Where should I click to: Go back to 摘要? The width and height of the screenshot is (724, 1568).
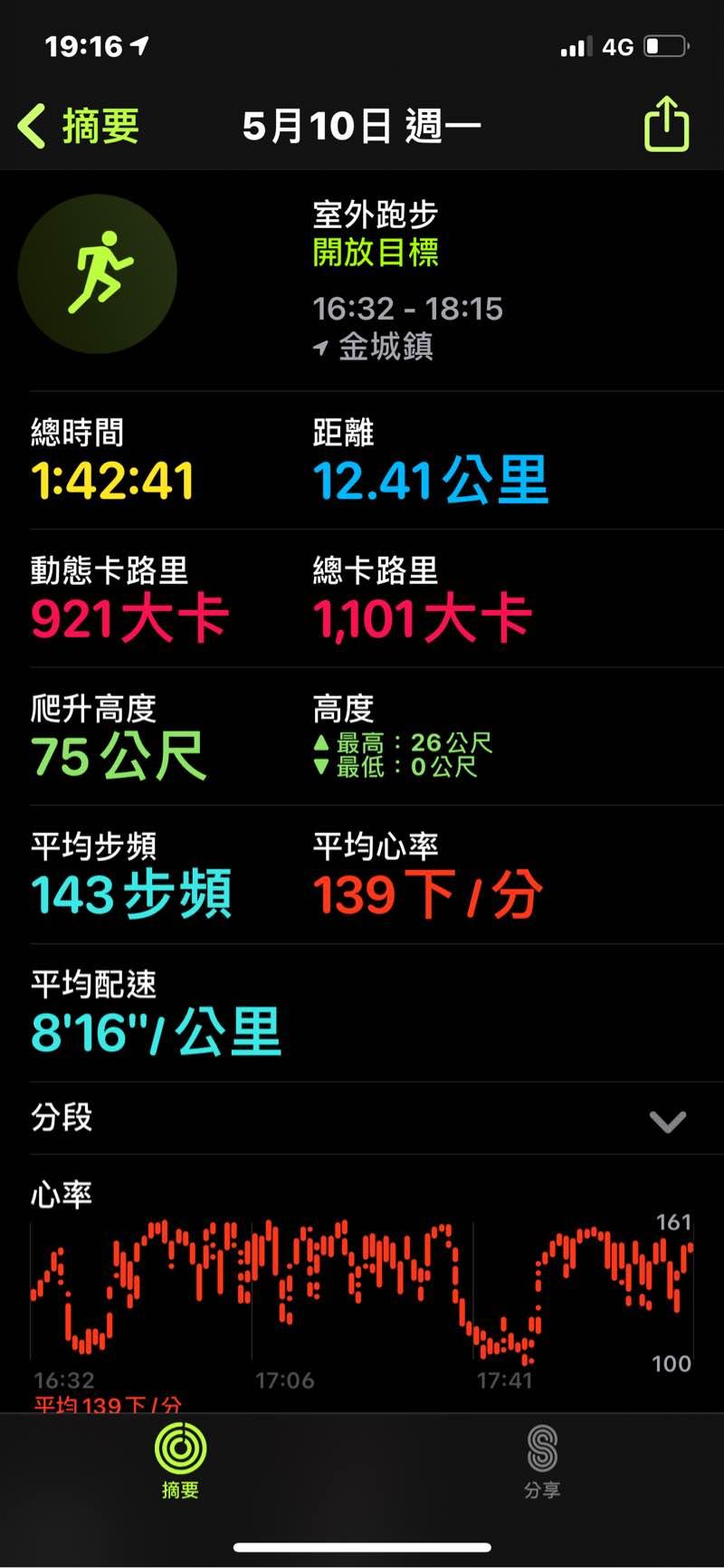click(x=78, y=126)
